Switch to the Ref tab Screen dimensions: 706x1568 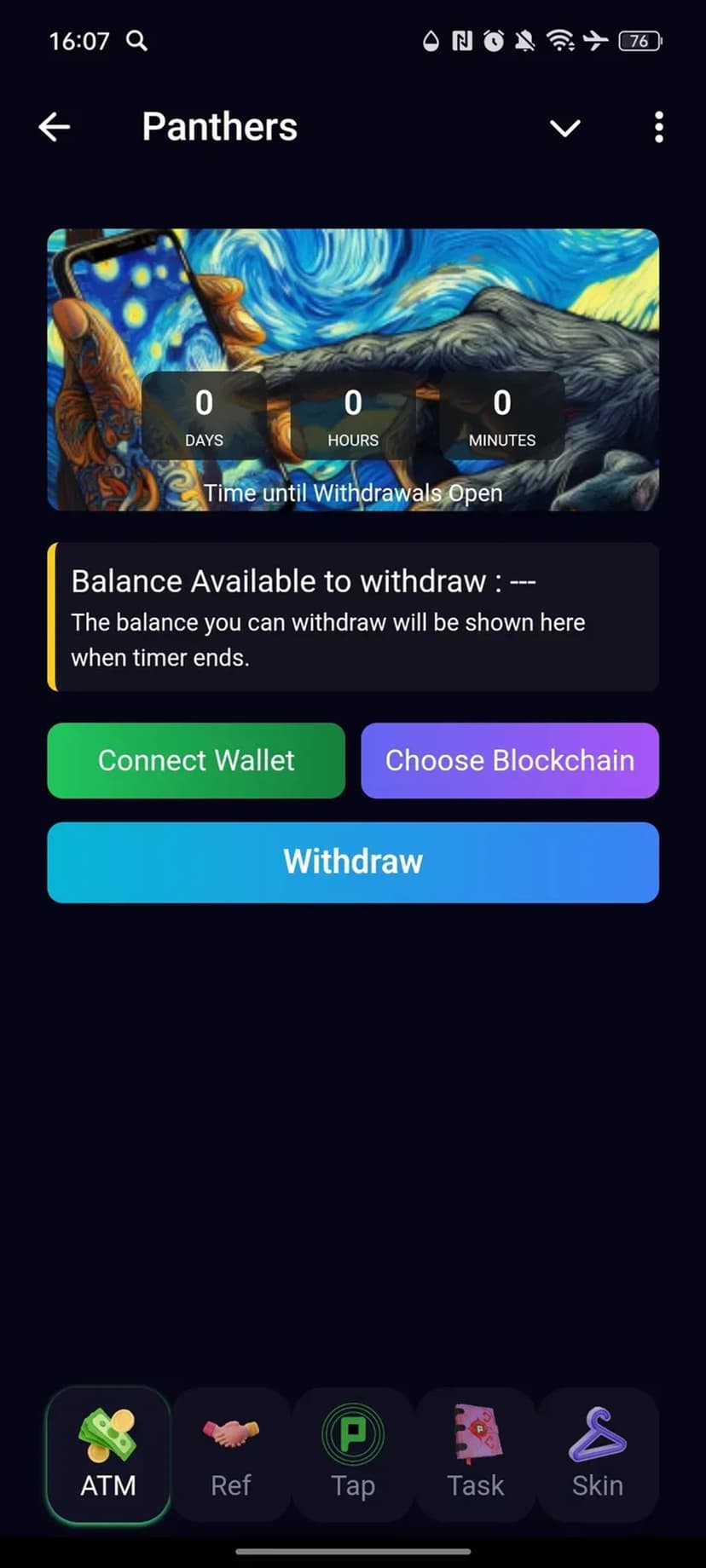230,1454
